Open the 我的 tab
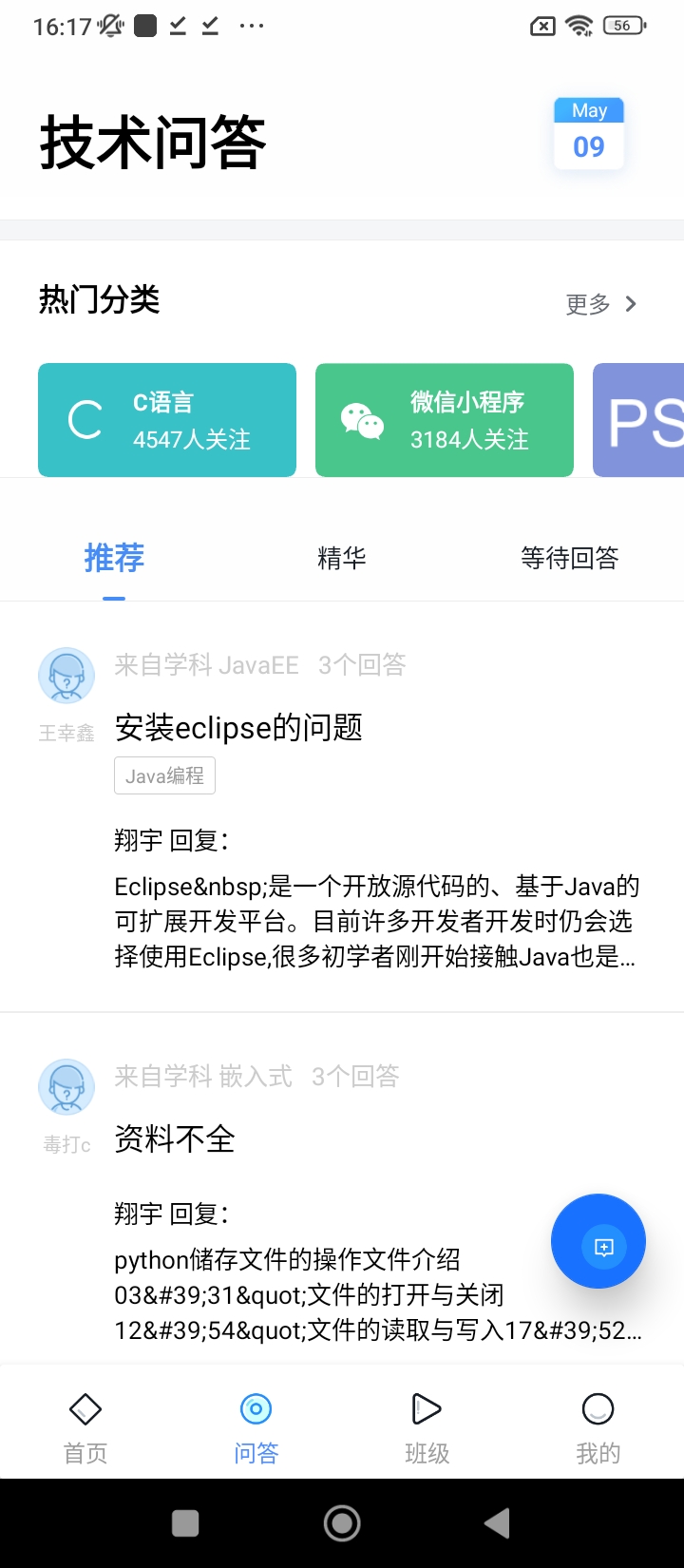Viewport: 684px width, 1568px height. pos(598,1427)
